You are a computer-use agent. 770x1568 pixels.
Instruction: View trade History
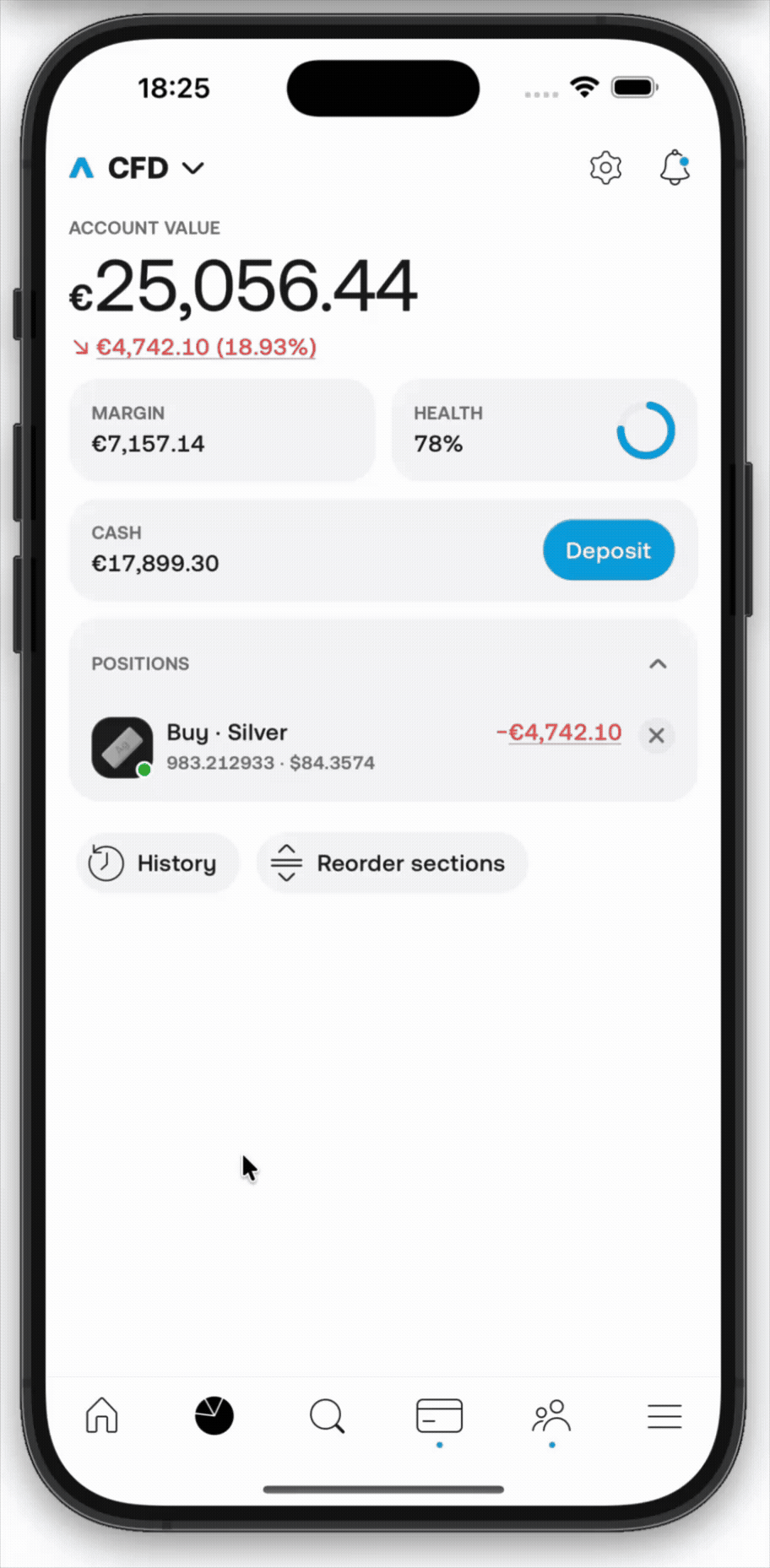[156, 863]
